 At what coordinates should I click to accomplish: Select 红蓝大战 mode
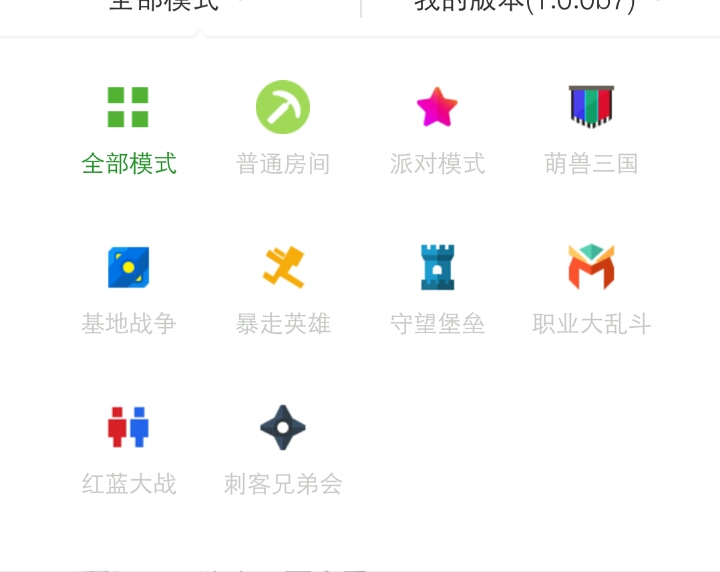(128, 450)
